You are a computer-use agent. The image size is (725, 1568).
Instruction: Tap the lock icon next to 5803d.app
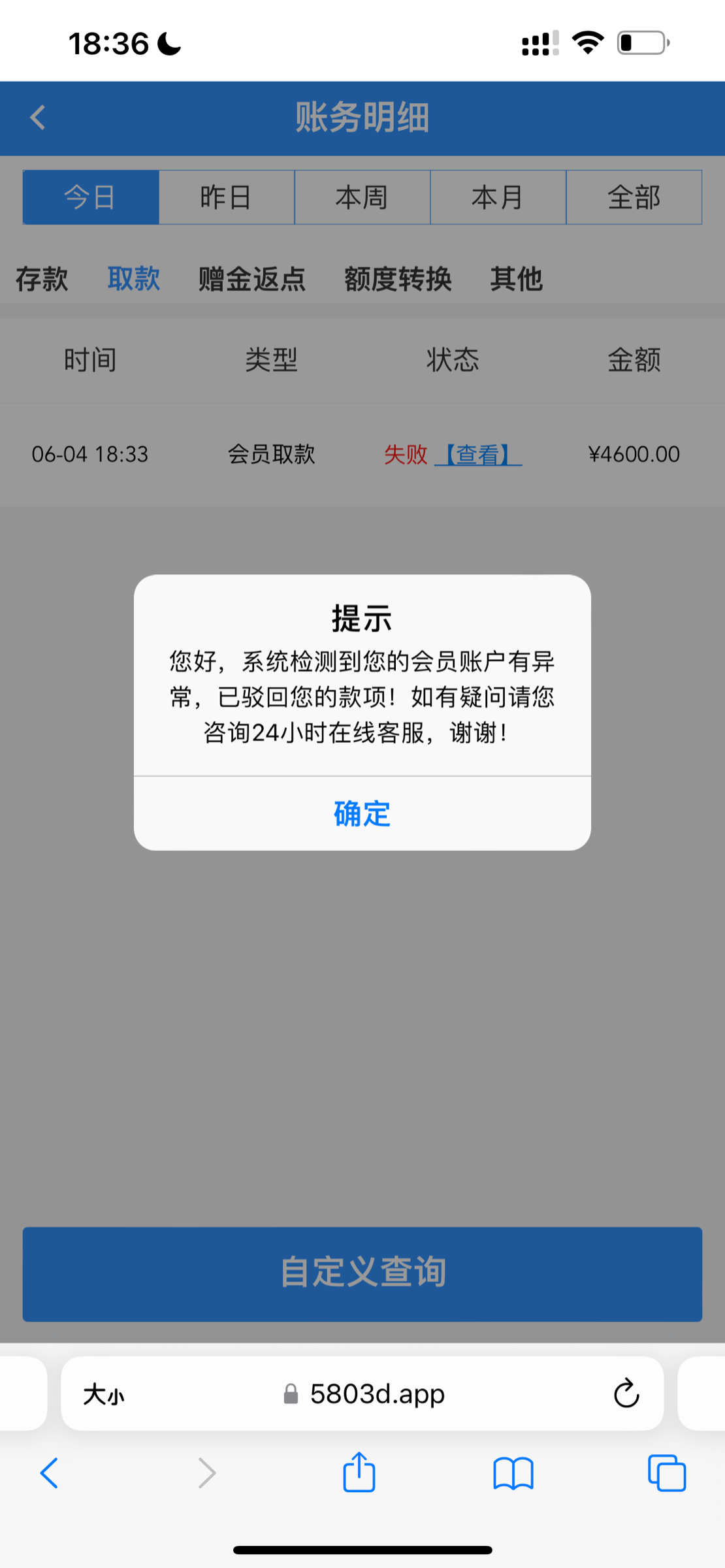tap(289, 1394)
